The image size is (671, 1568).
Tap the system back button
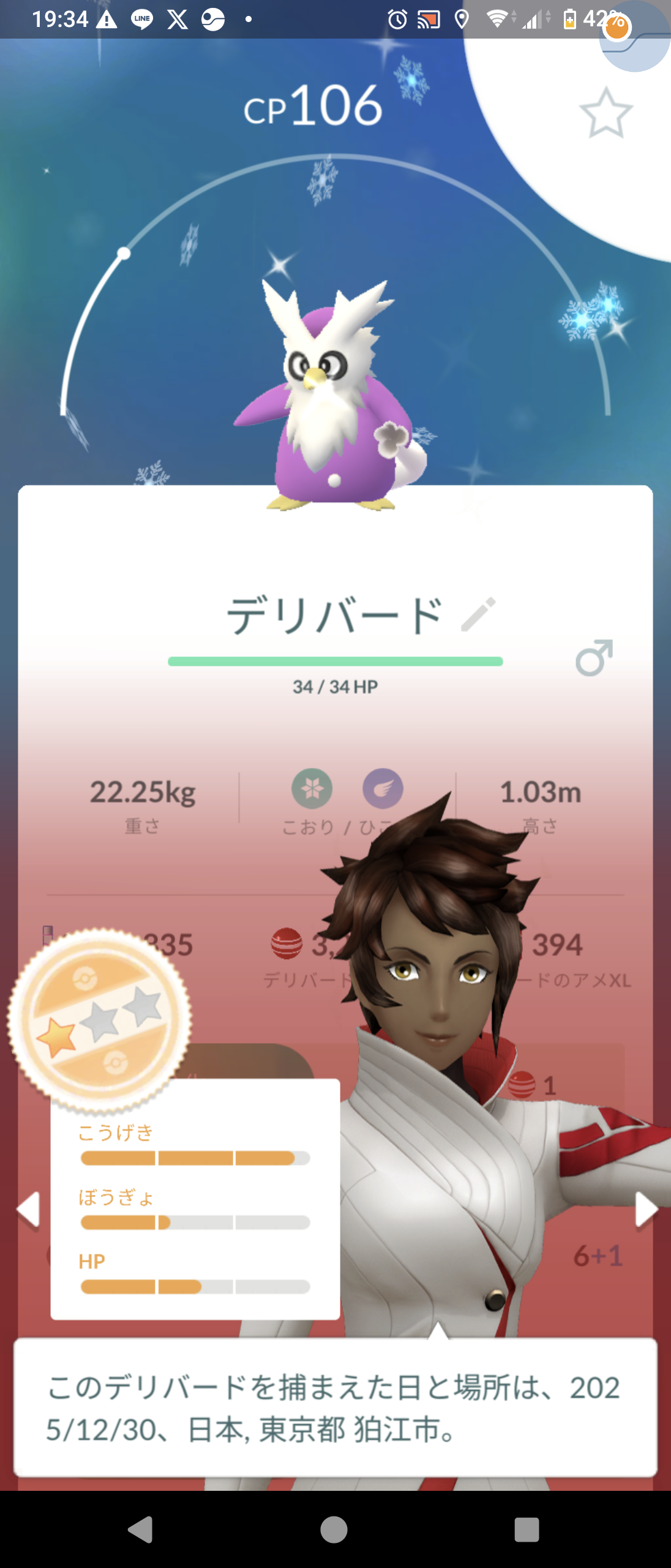[141, 1529]
